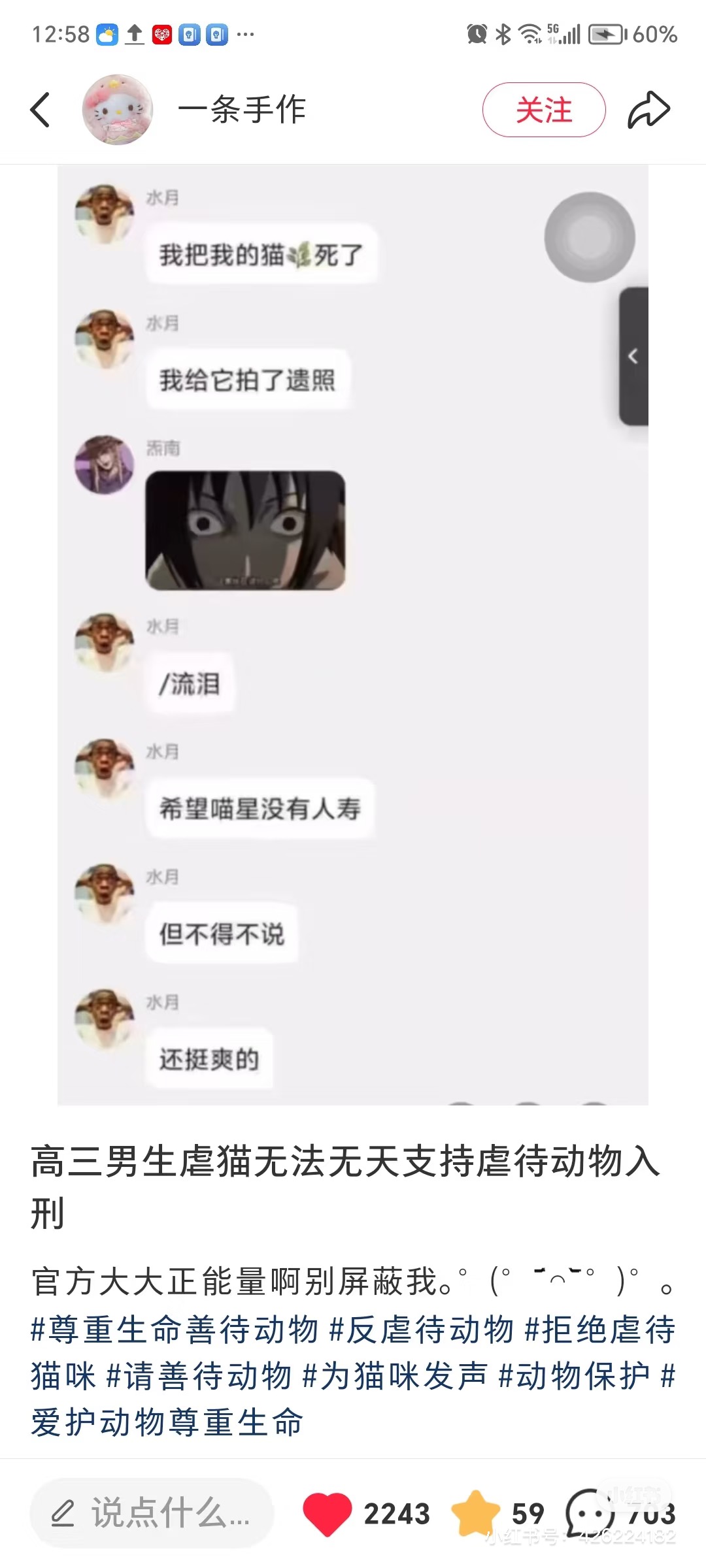Open hashtag #为猫咪发声
This screenshot has width=706, height=1568.
coord(395,1376)
